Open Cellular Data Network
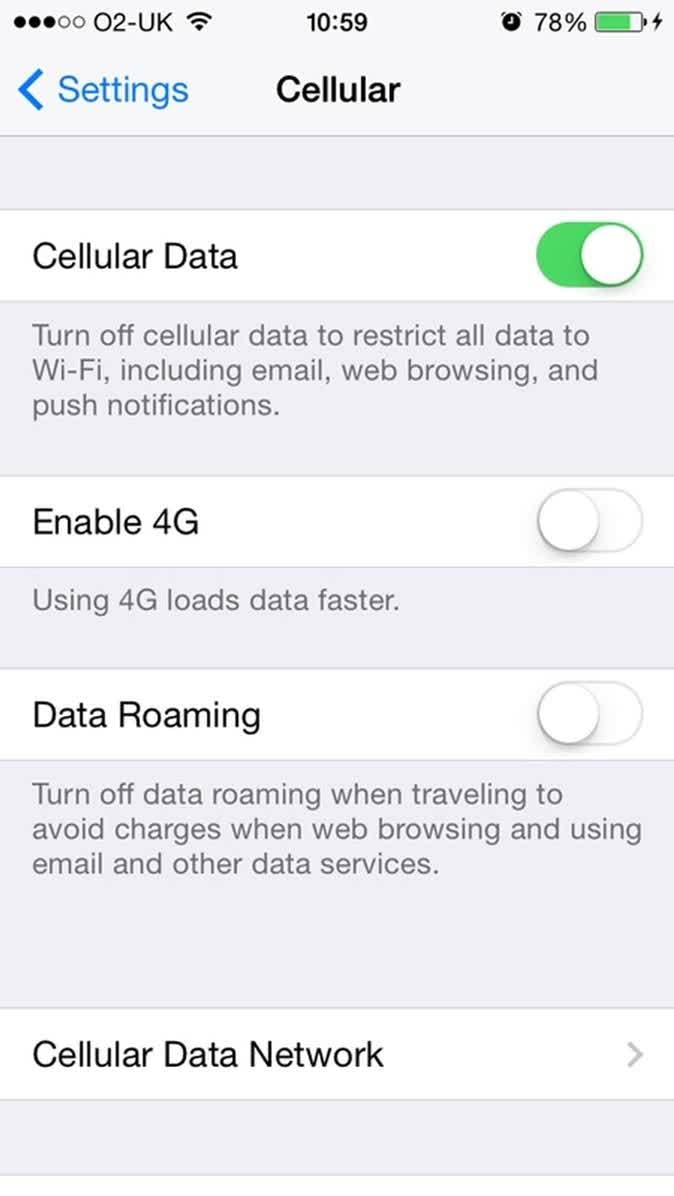This screenshot has height=1196, width=674. (x=337, y=1054)
